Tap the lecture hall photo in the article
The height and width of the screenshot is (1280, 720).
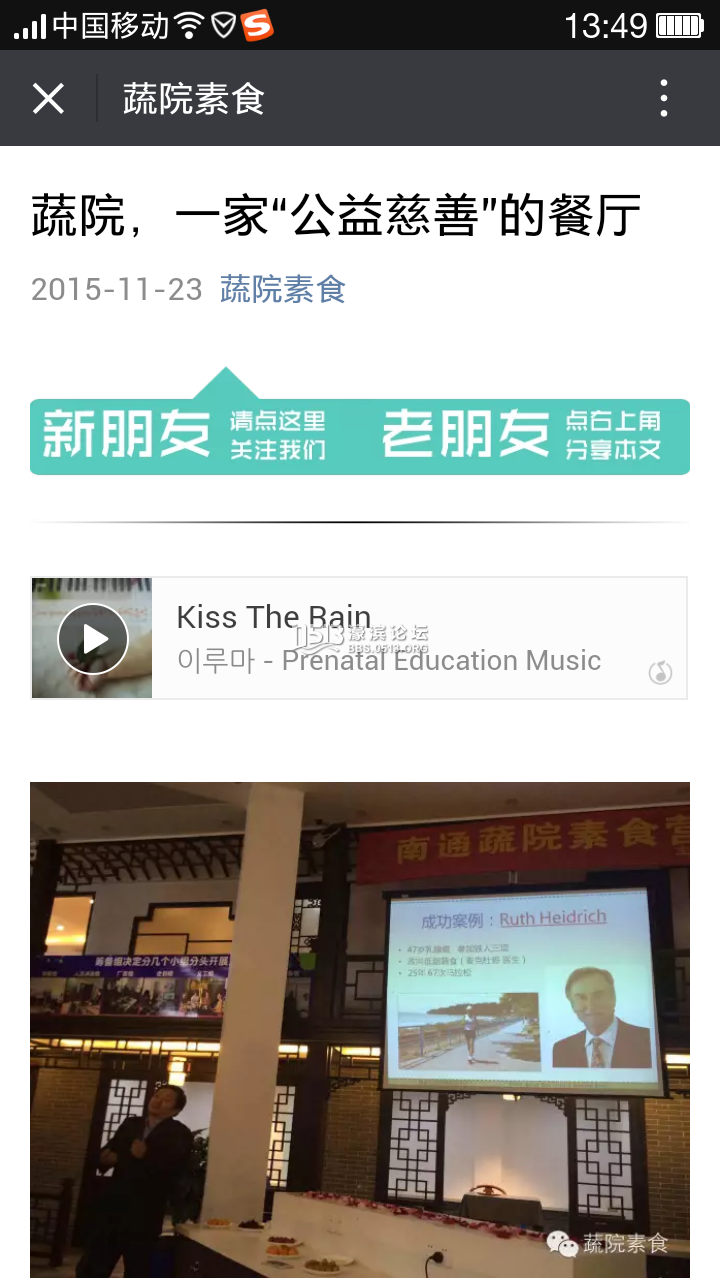coord(360,1030)
